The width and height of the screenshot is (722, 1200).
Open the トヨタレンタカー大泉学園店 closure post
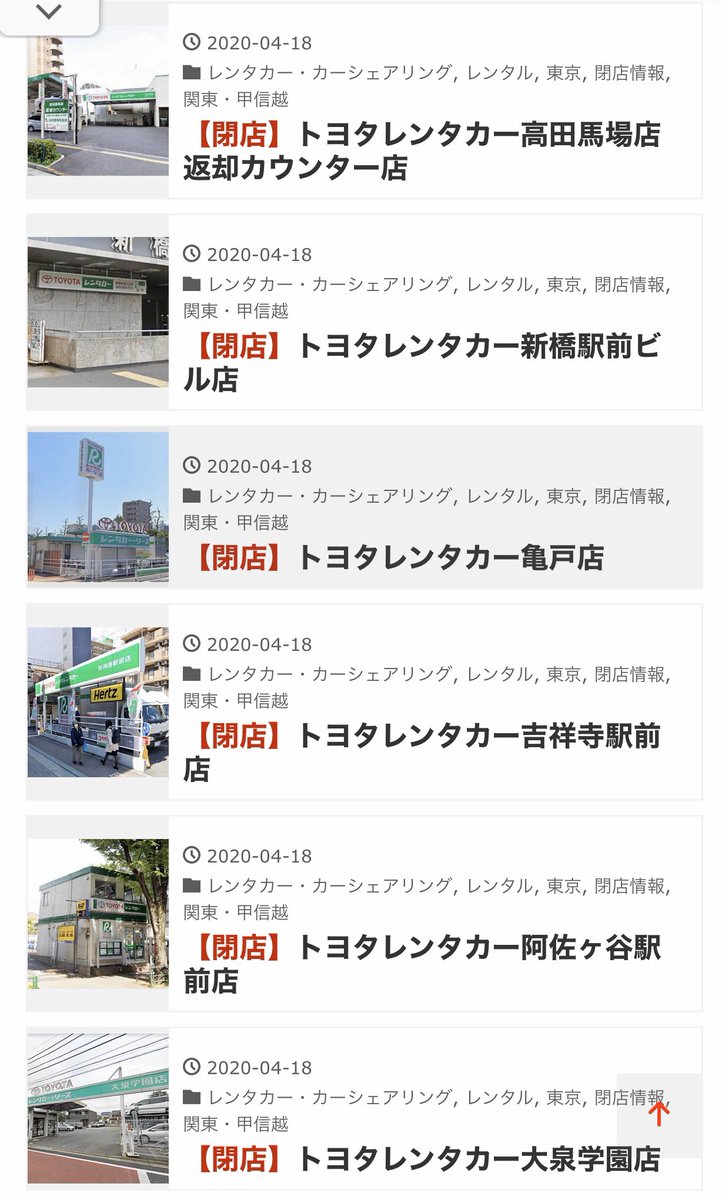[x=422, y=1159]
